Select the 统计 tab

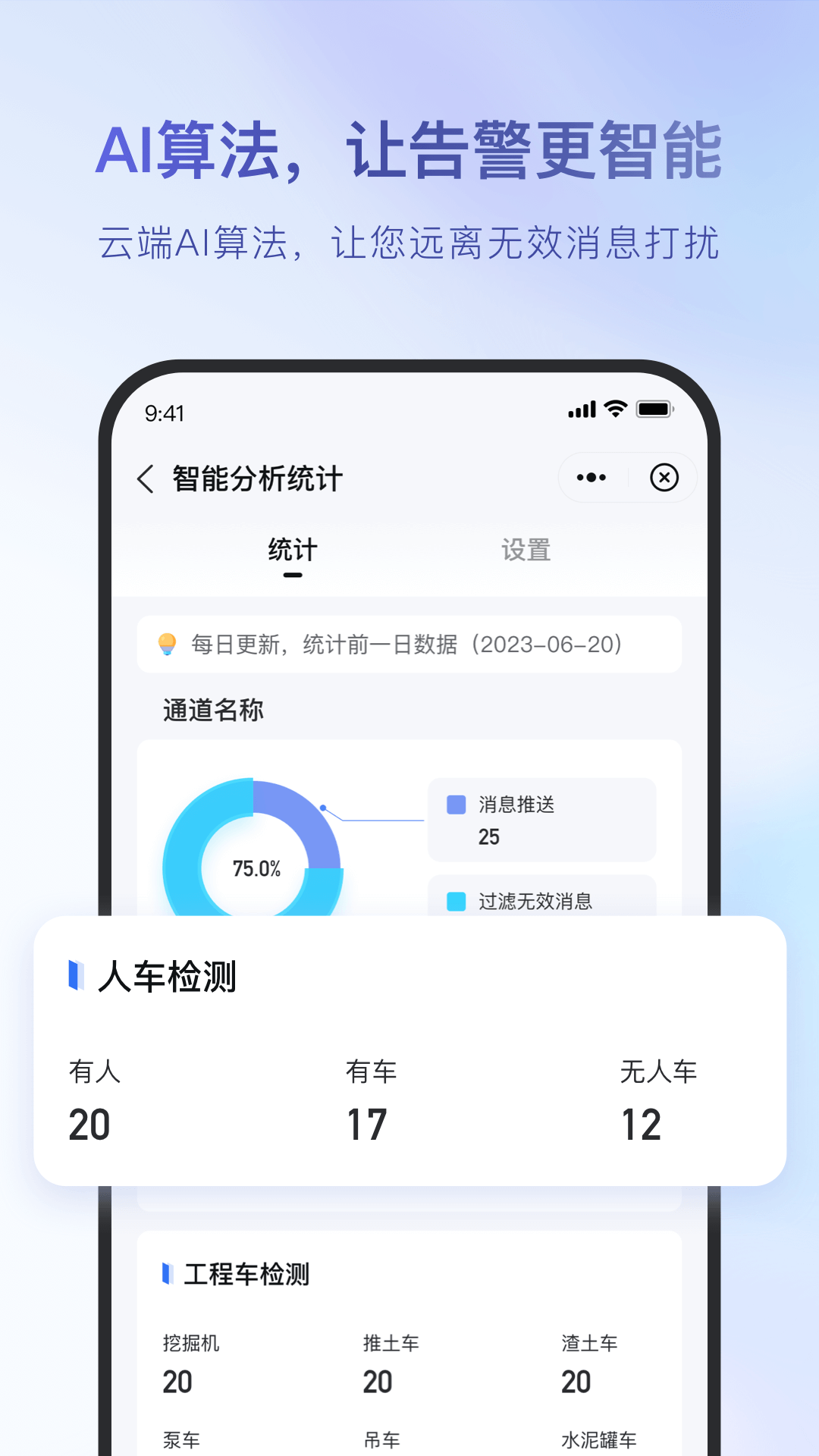(293, 551)
